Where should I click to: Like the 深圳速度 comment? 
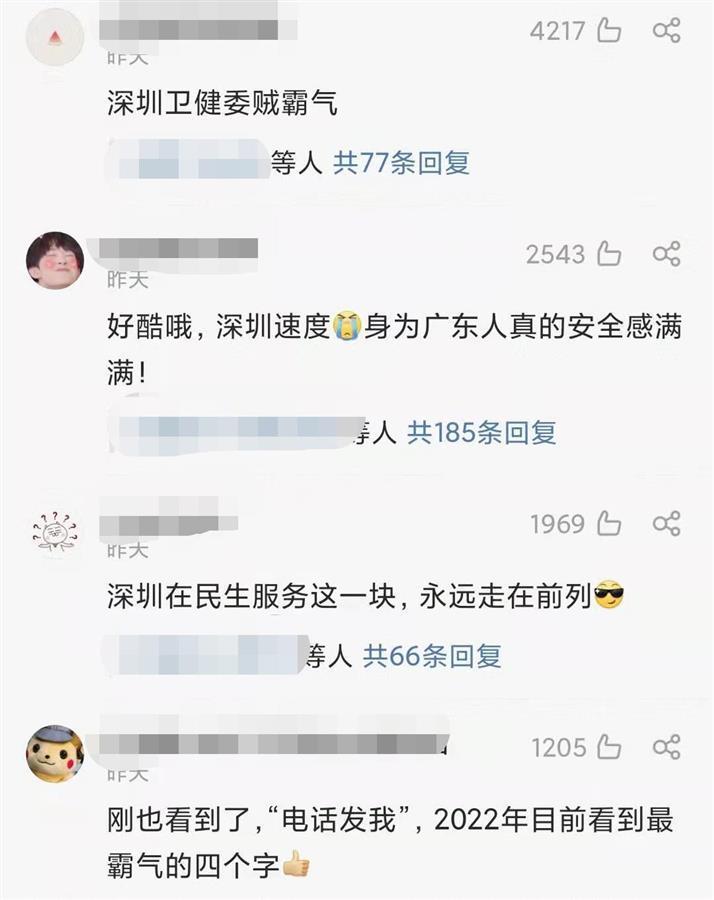pos(608,255)
